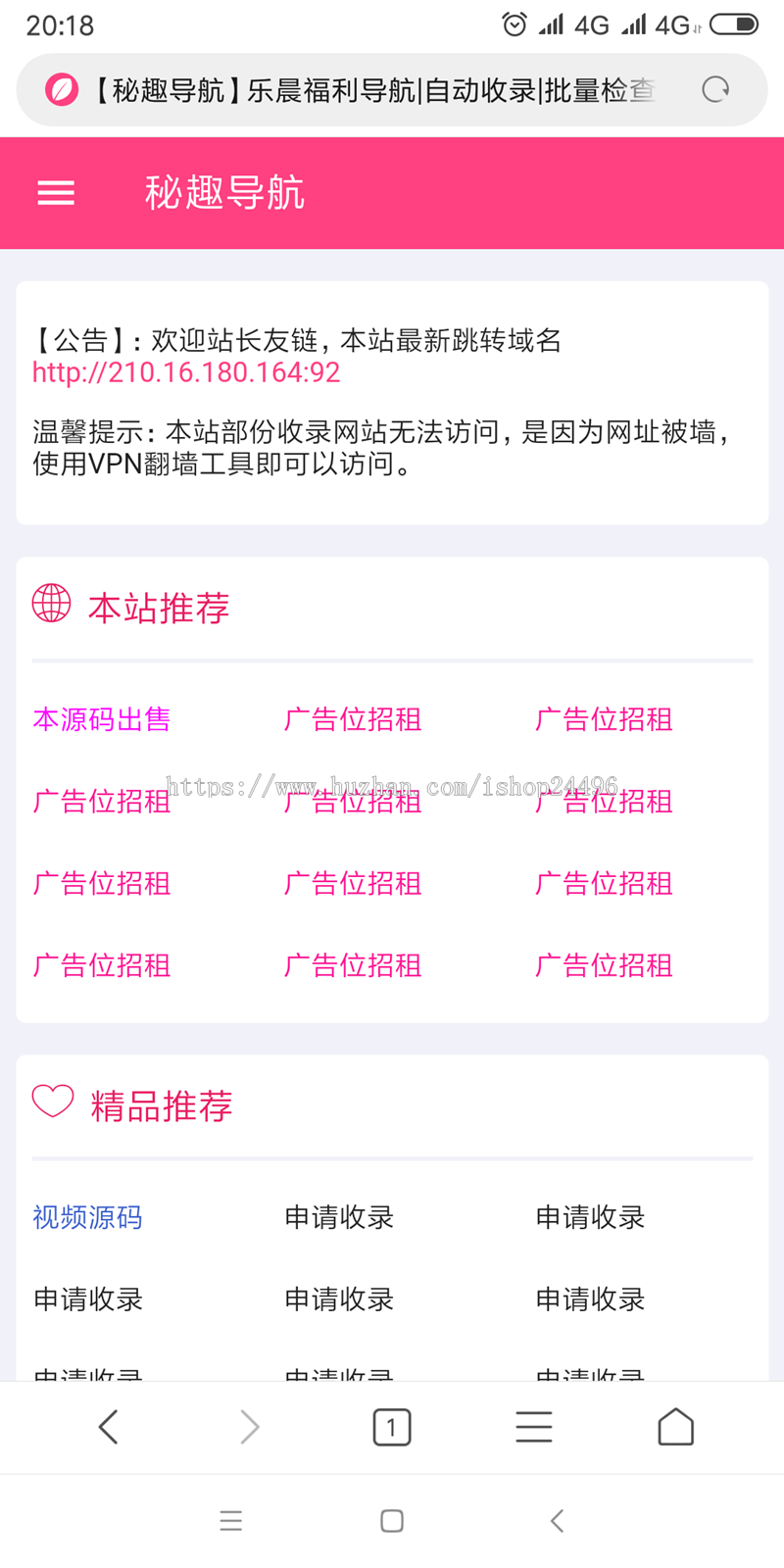This screenshot has width=784, height=1568.
Task: Open the browser tab switcher
Action: click(x=391, y=1427)
